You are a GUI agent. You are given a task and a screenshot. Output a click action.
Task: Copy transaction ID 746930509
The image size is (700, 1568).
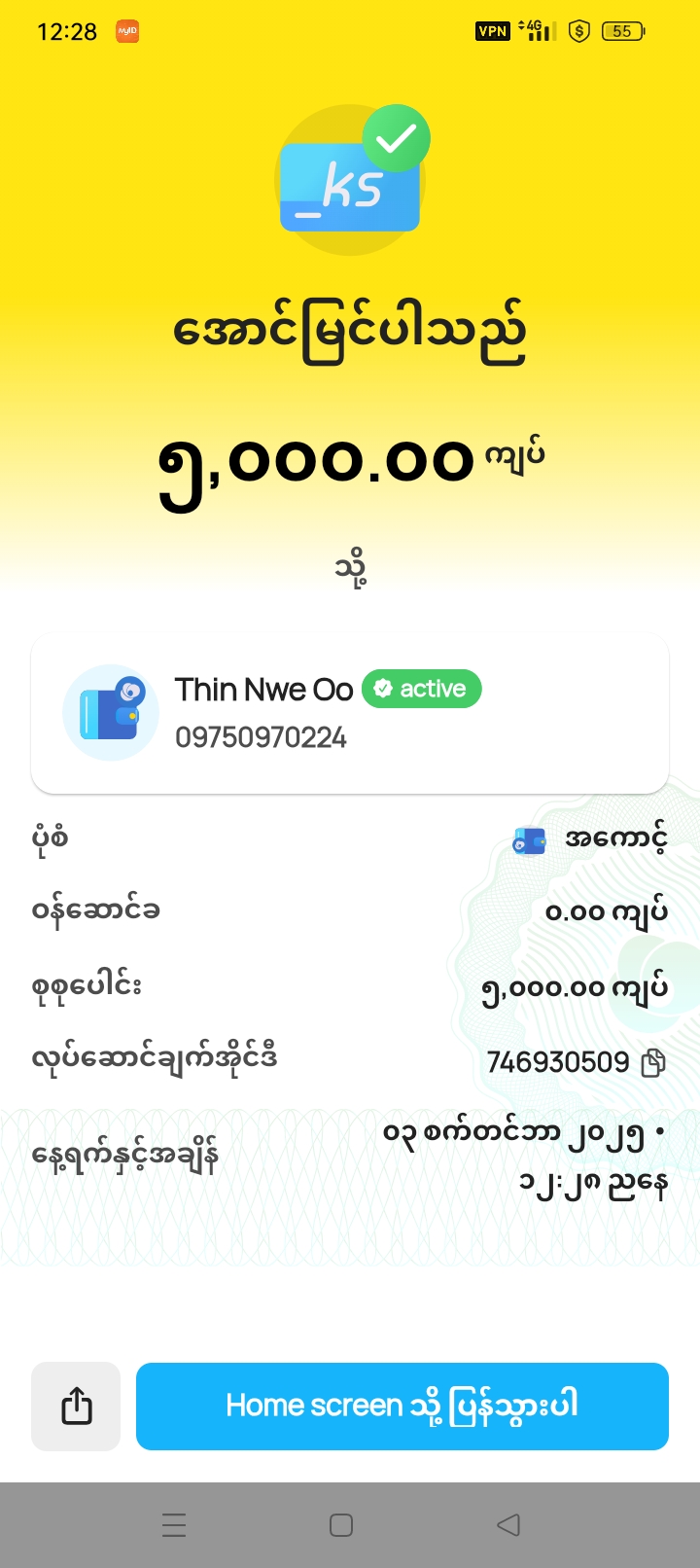[x=653, y=1063]
